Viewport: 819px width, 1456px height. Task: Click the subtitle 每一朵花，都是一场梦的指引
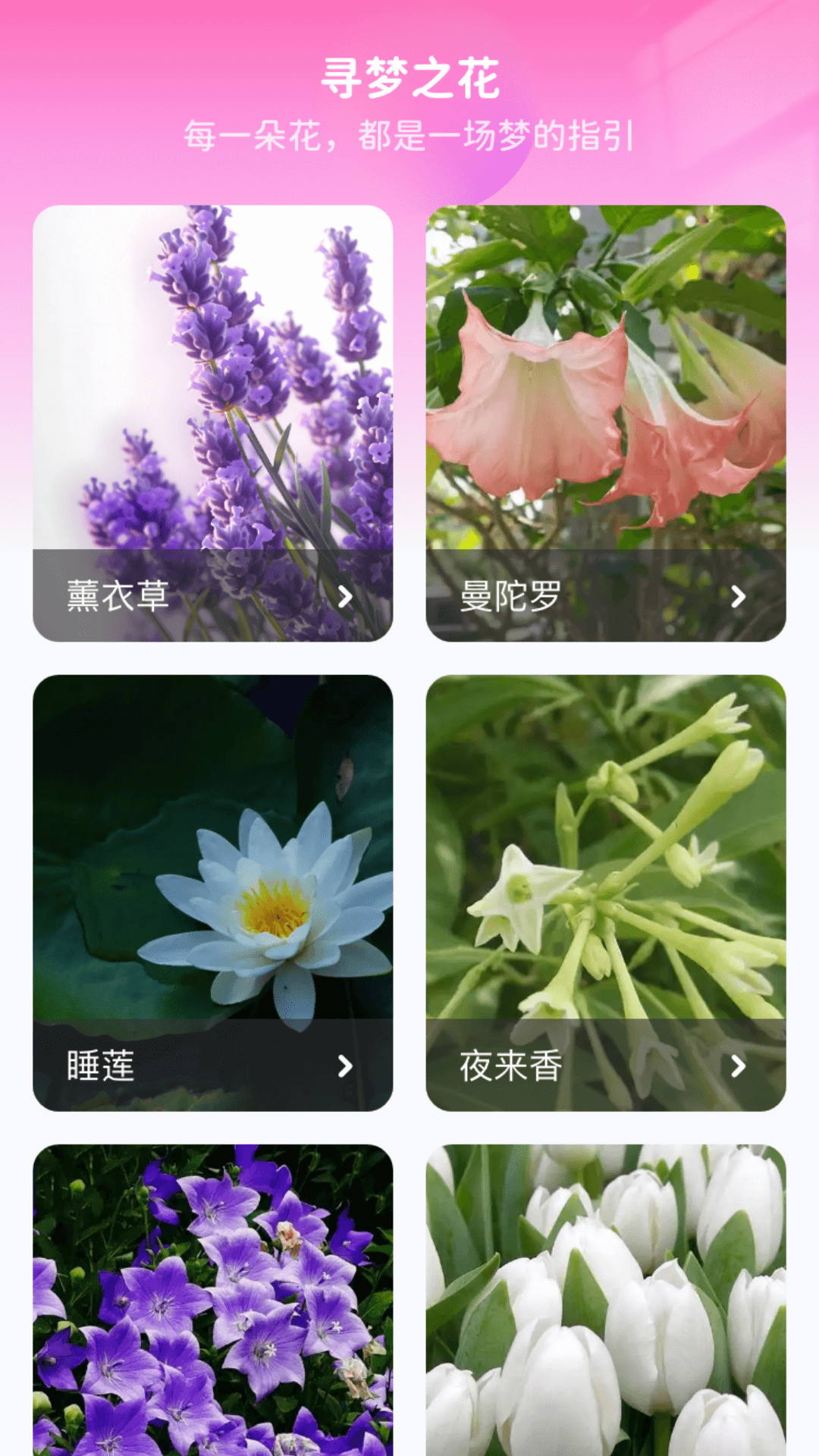pyautogui.click(x=409, y=135)
